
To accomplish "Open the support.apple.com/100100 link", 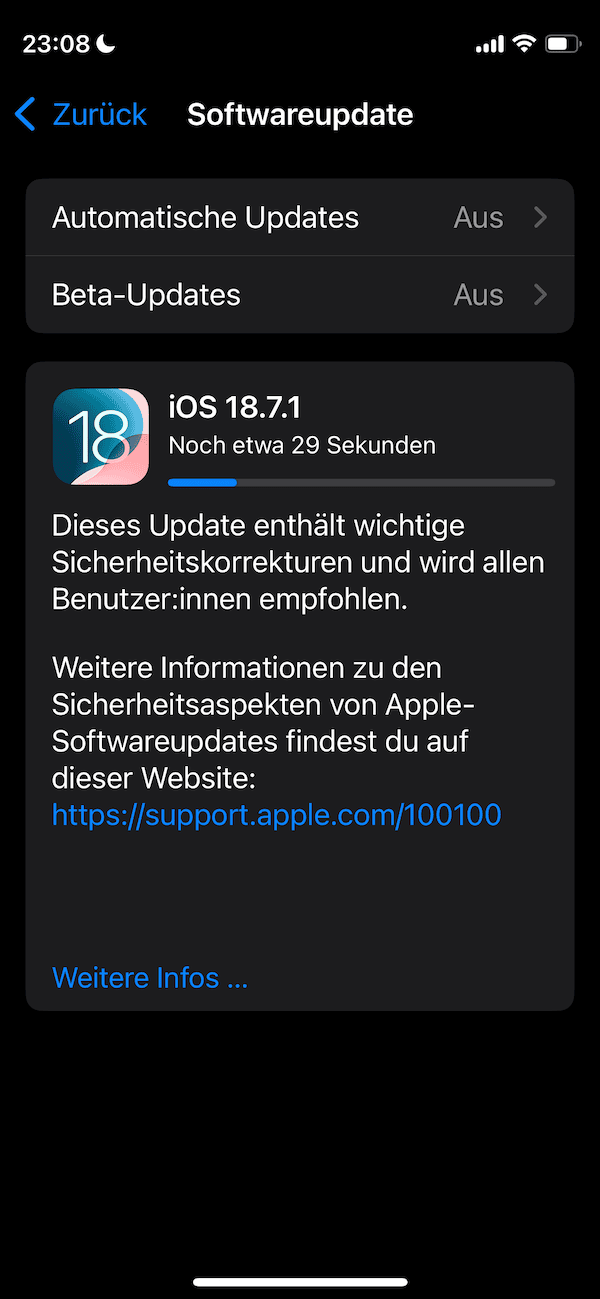I will pyautogui.click(x=276, y=815).
